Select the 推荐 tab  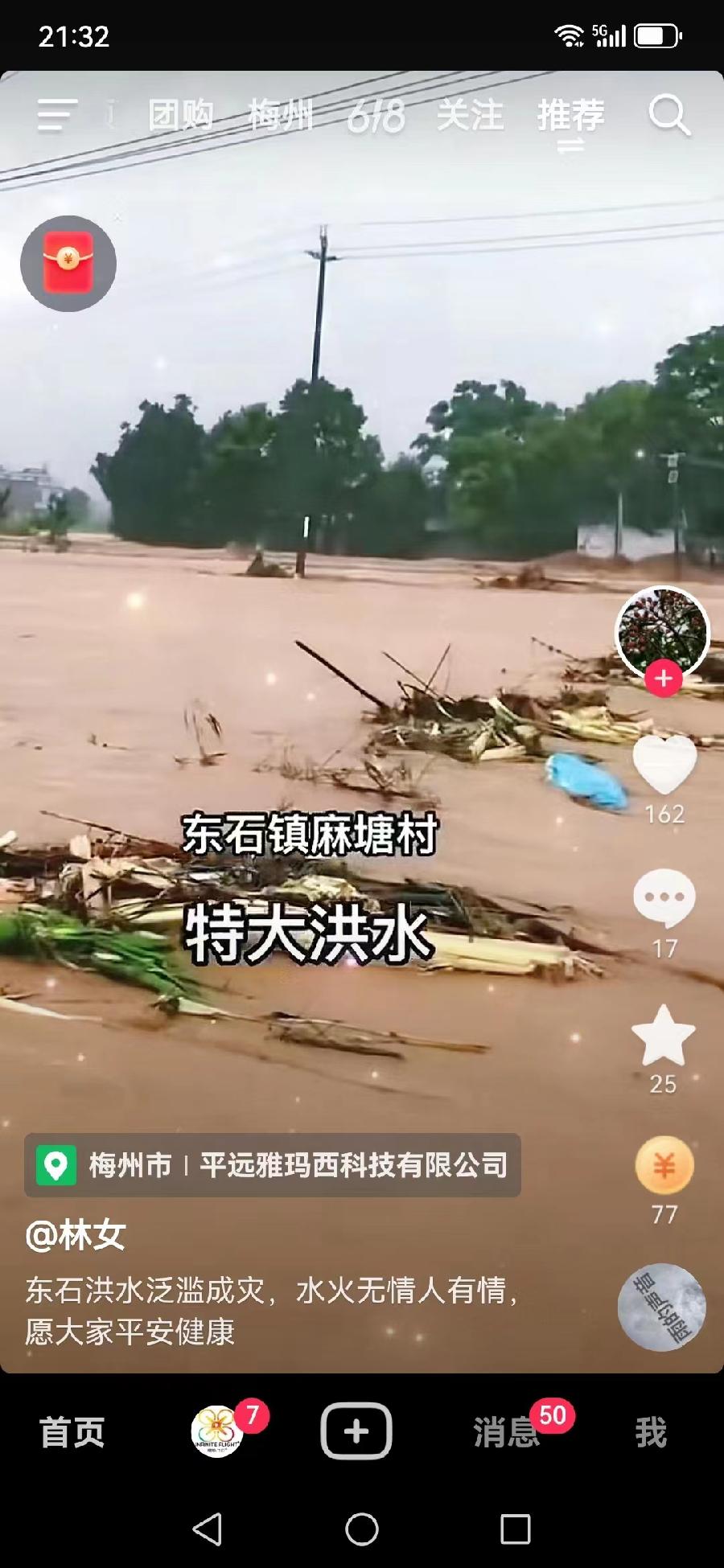click(x=571, y=116)
